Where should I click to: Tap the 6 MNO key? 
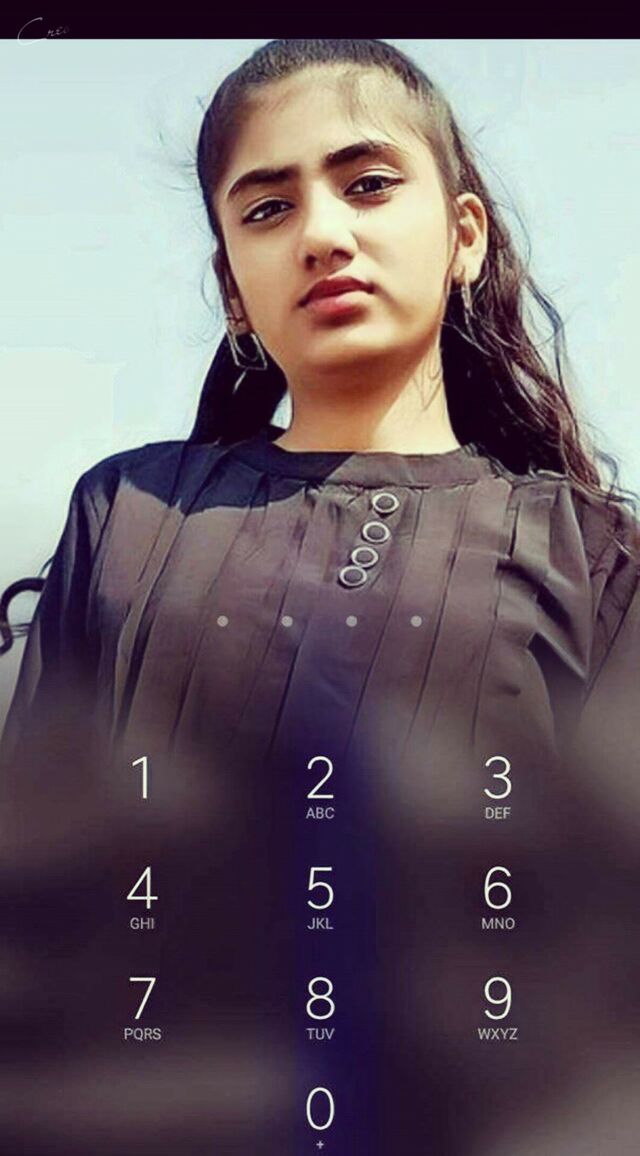tap(497, 897)
